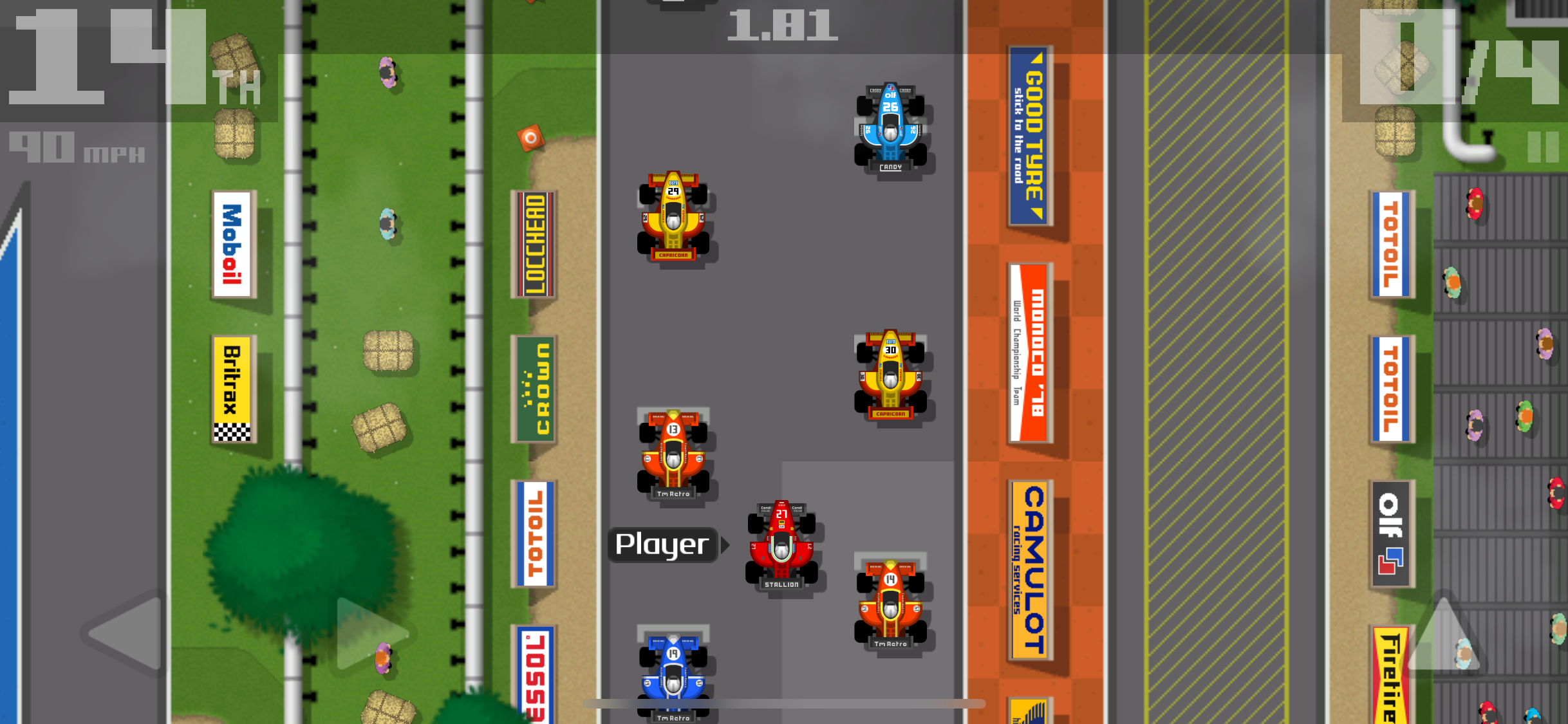Accelerate with the up arrow
1568x724 pixels.
pyautogui.click(x=1444, y=634)
